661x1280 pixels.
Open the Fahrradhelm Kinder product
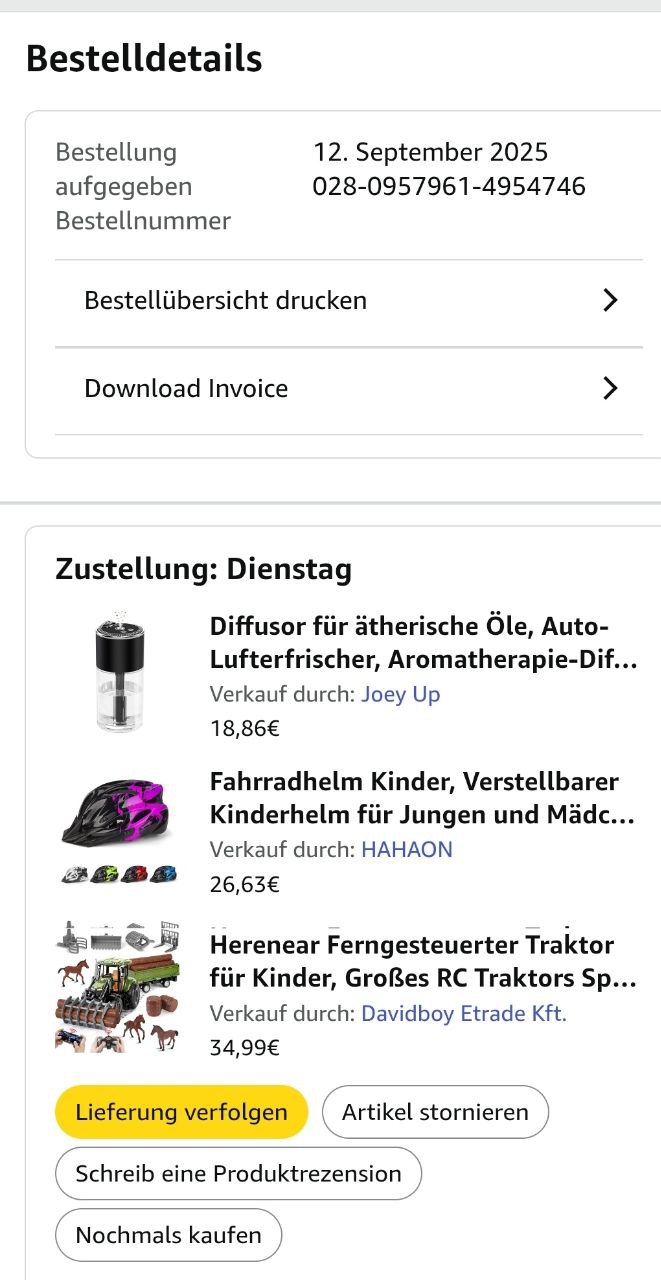coord(423,798)
